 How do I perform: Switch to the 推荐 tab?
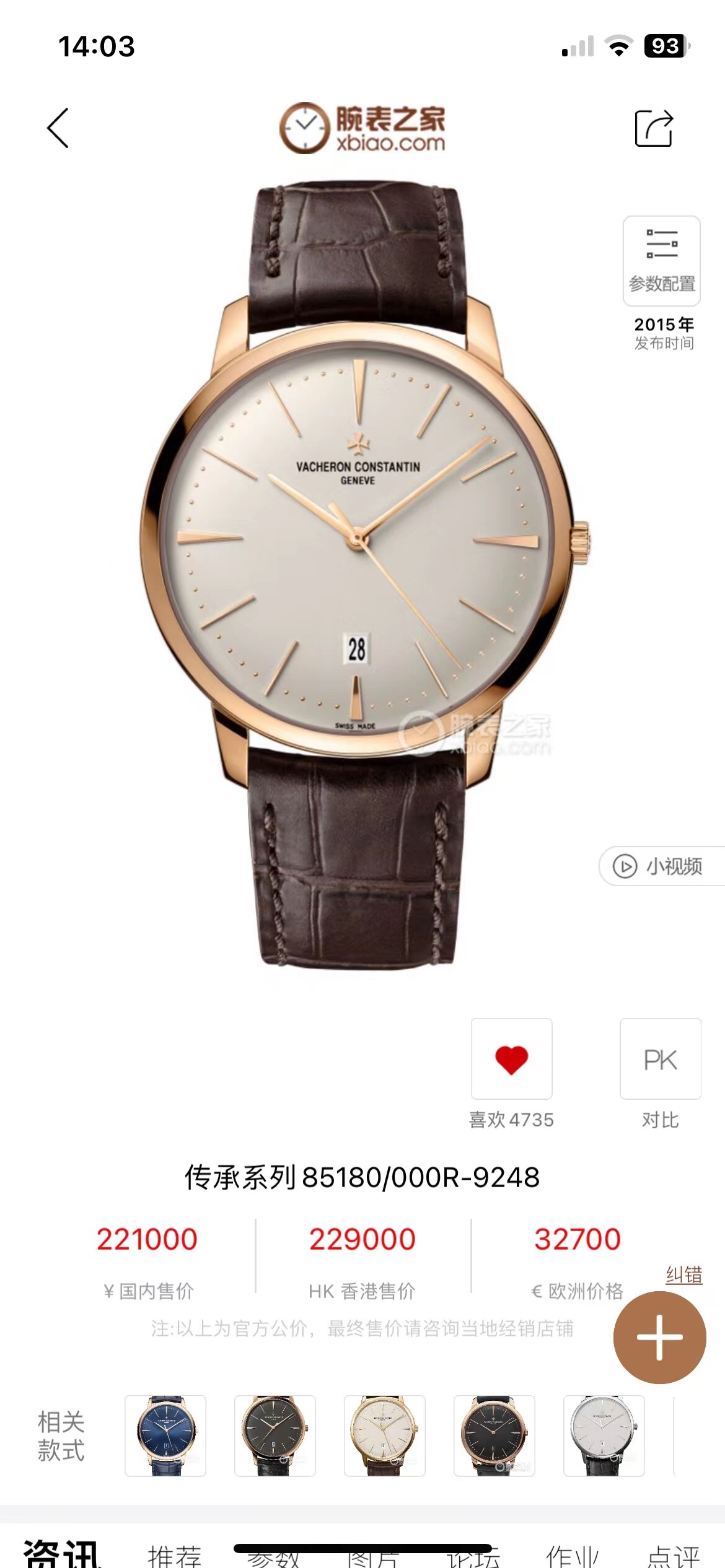tap(175, 1556)
